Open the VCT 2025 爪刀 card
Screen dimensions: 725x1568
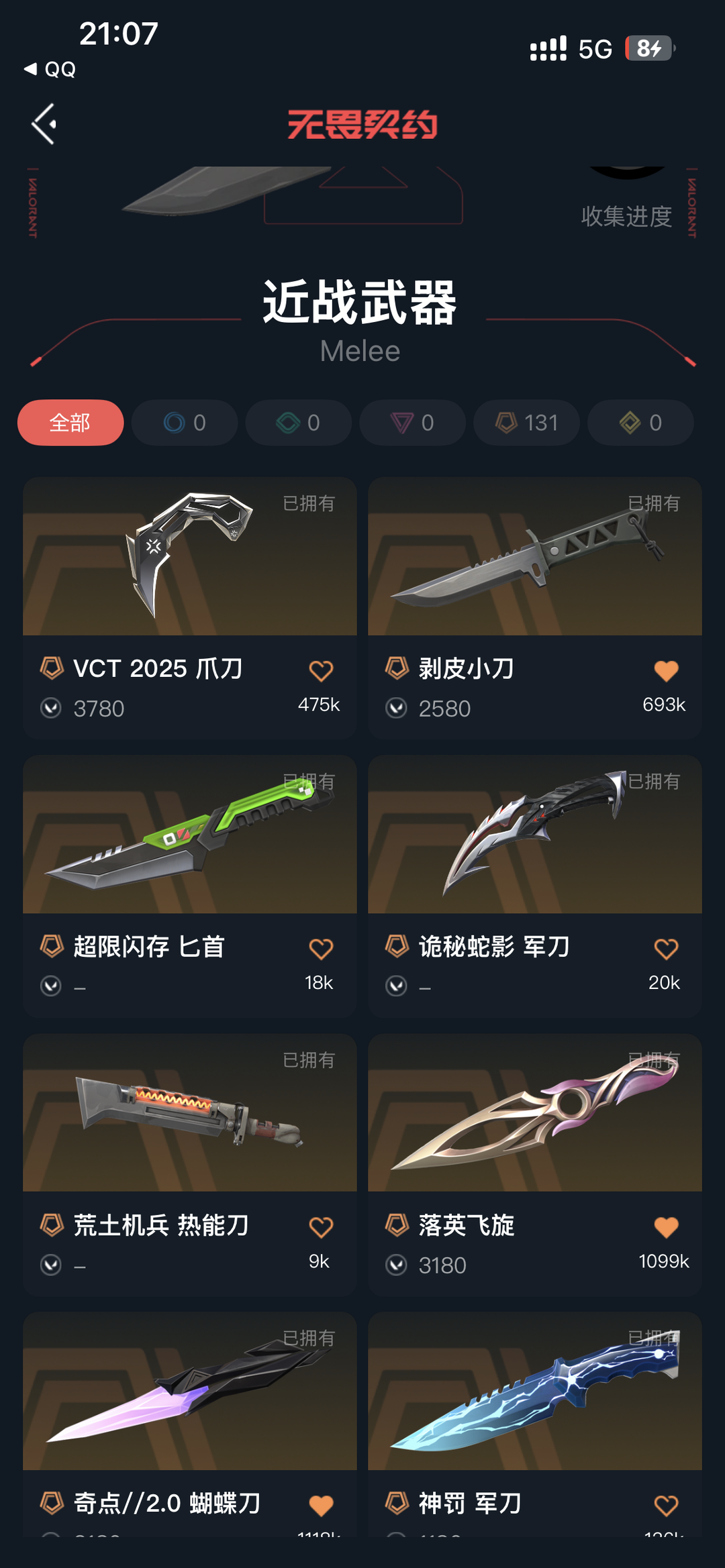tap(190, 608)
